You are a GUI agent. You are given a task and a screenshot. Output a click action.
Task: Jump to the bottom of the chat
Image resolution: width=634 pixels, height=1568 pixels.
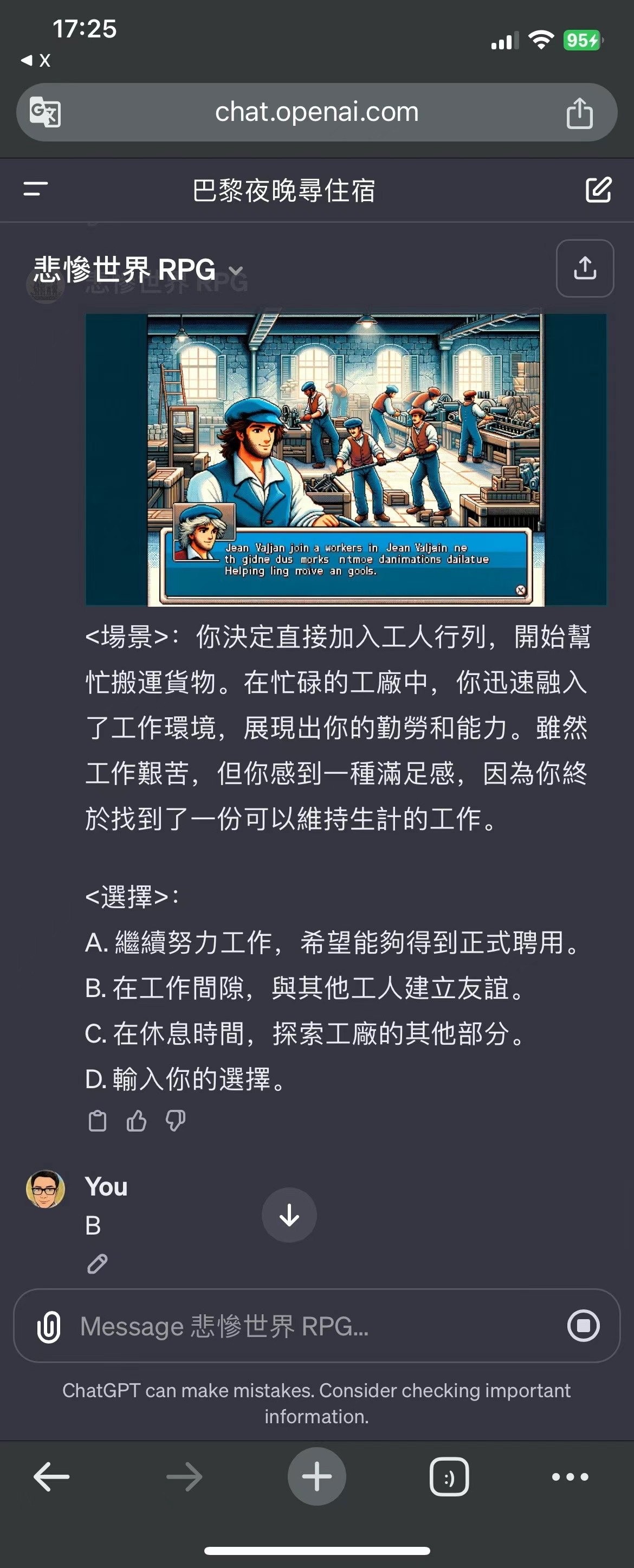[289, 1215]
